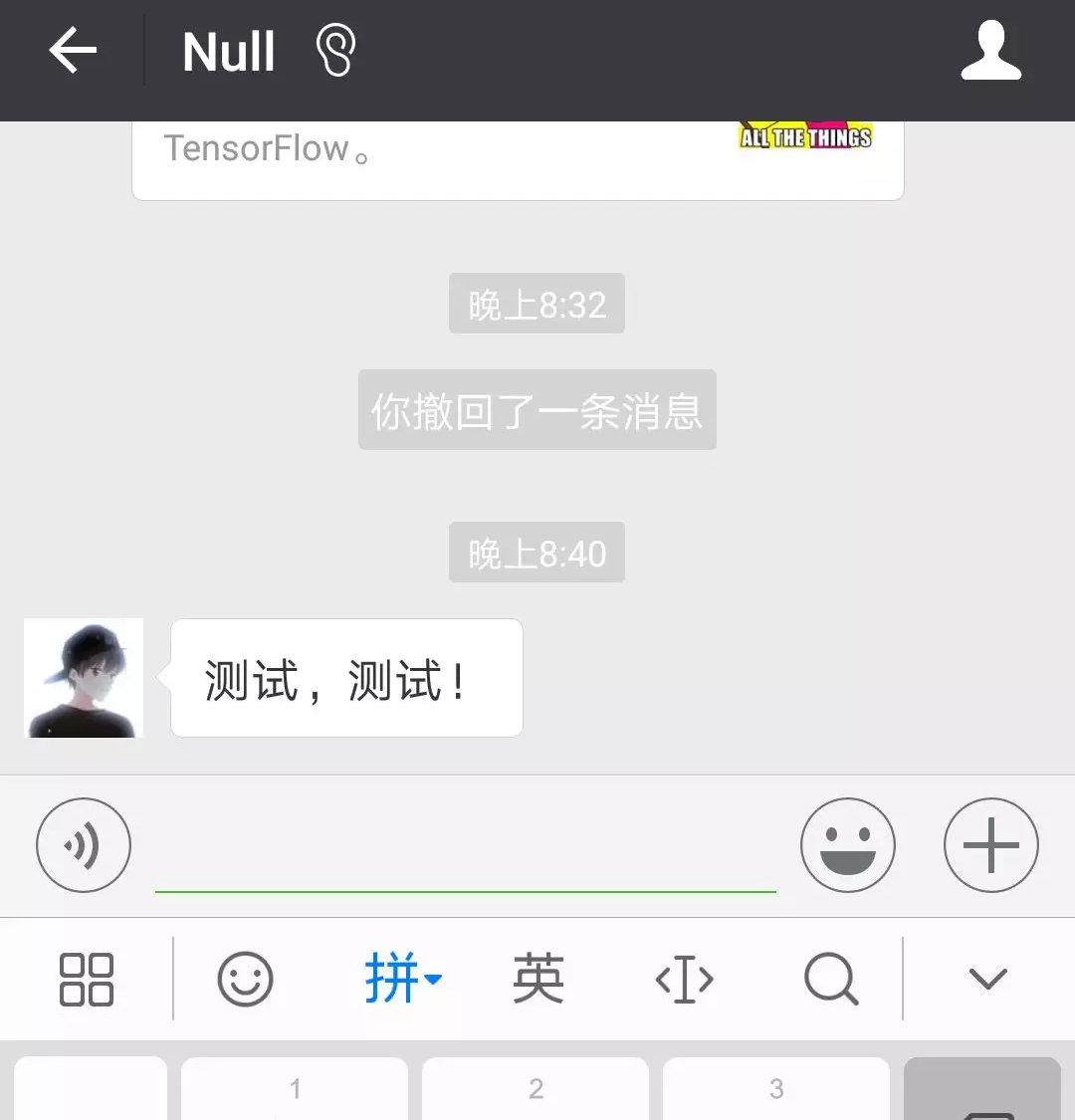Open keyboard emoticon panel

(x=245, y=979)
